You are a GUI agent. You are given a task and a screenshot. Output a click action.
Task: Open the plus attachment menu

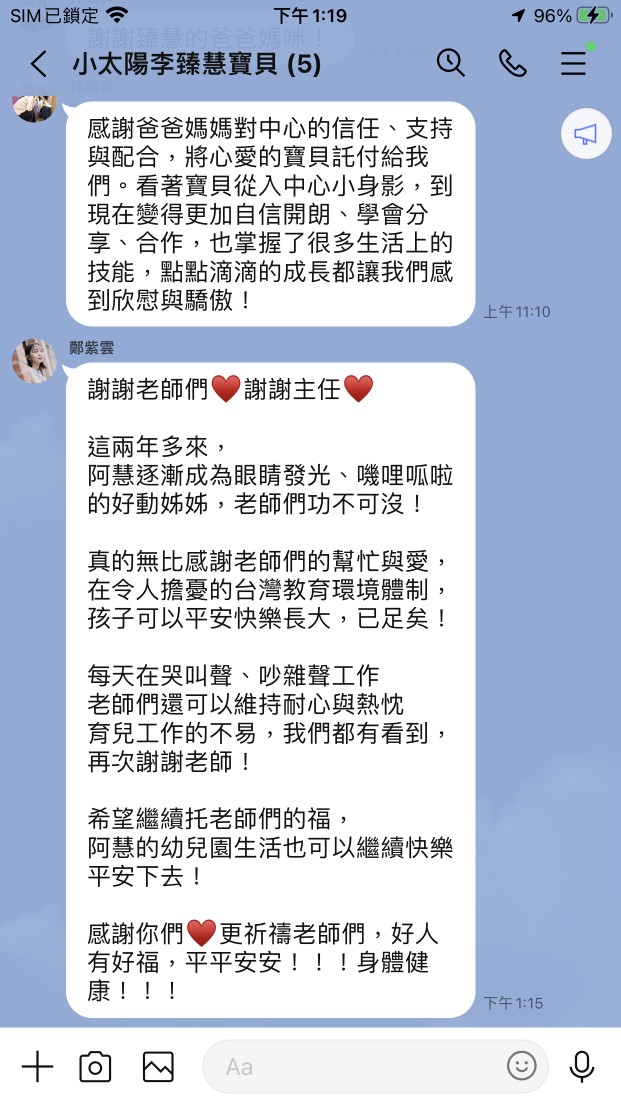point(37,1067)
